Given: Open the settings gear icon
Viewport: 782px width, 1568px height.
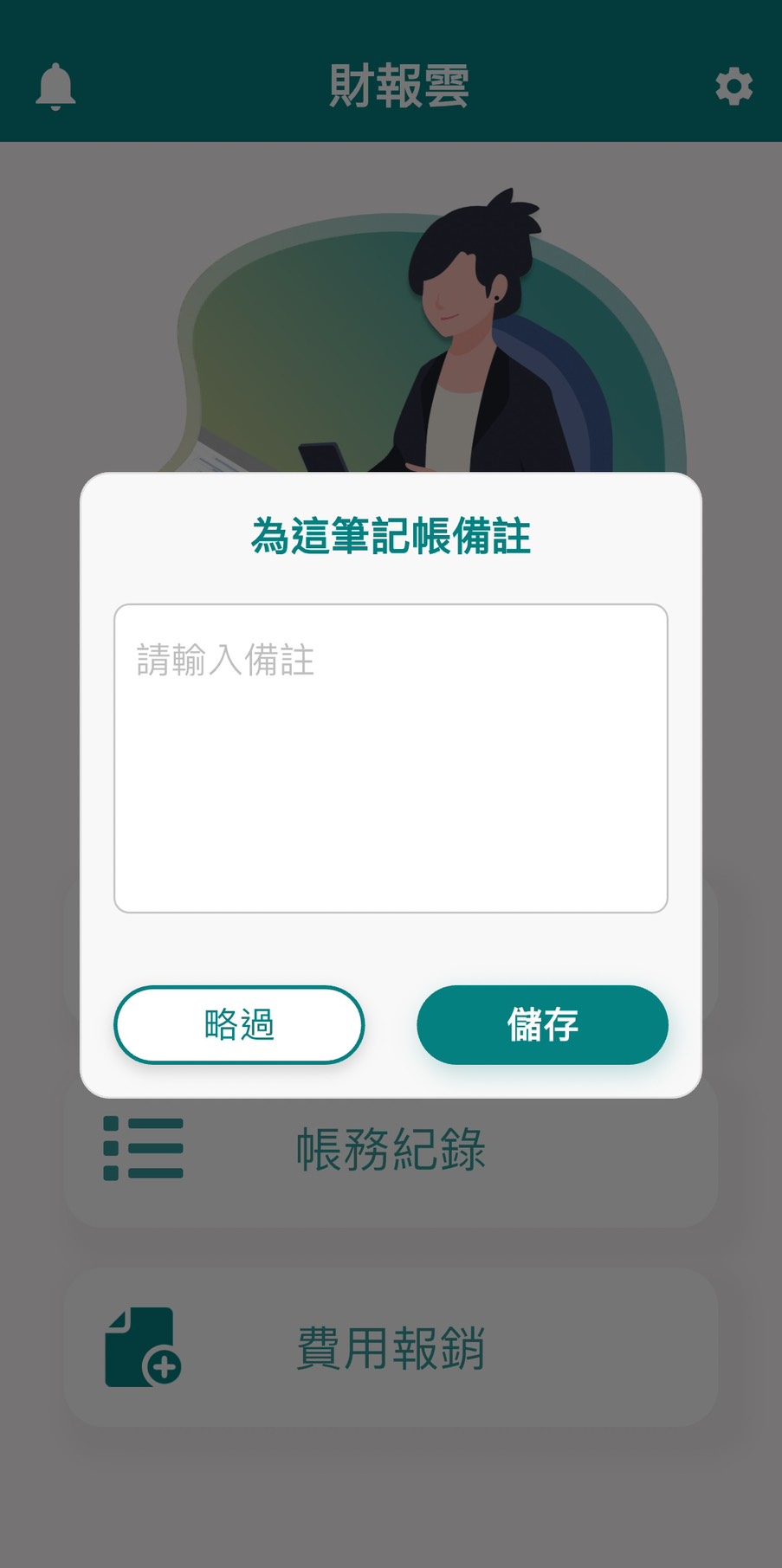Looking at the screenshot, I should pos(734,87).
